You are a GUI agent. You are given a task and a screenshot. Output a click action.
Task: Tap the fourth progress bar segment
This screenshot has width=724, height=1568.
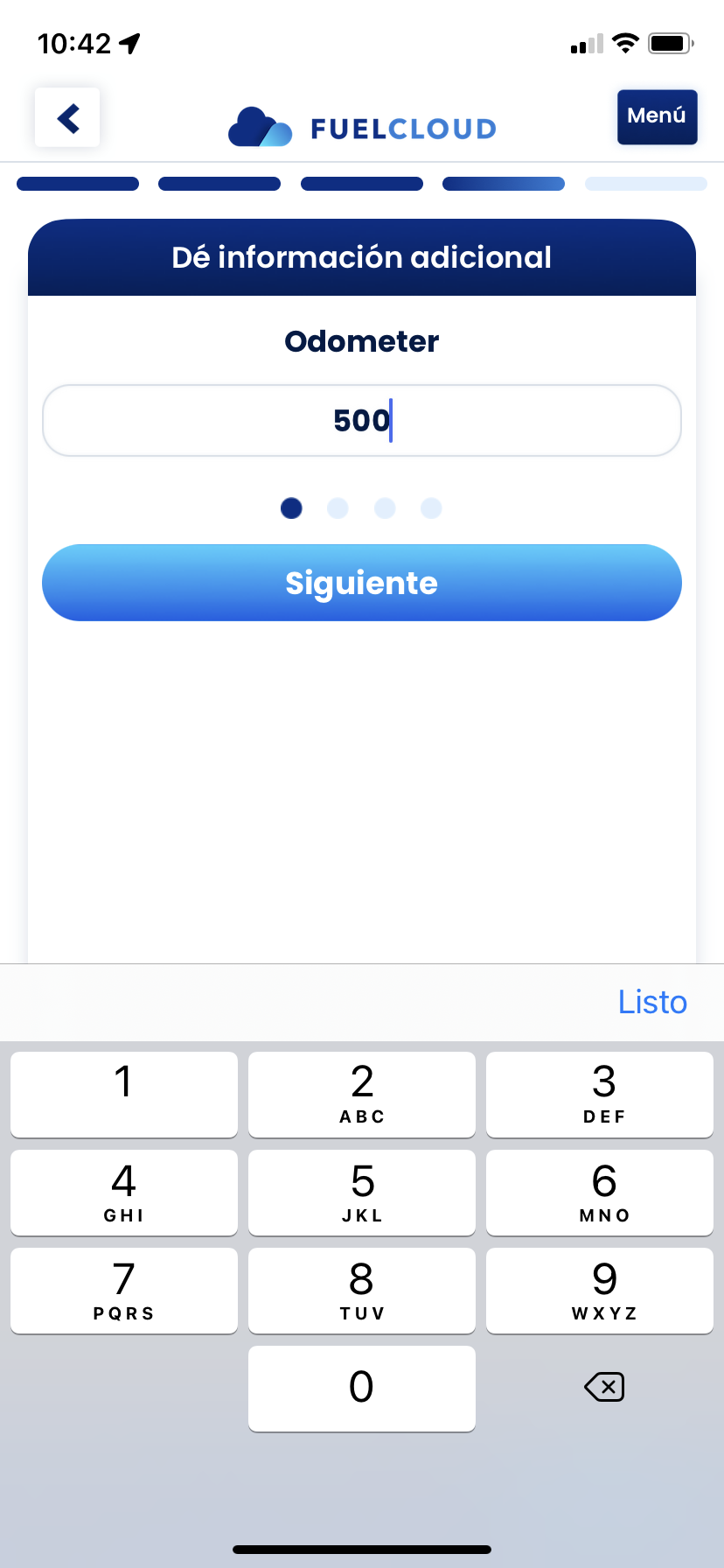pos(504,184)
